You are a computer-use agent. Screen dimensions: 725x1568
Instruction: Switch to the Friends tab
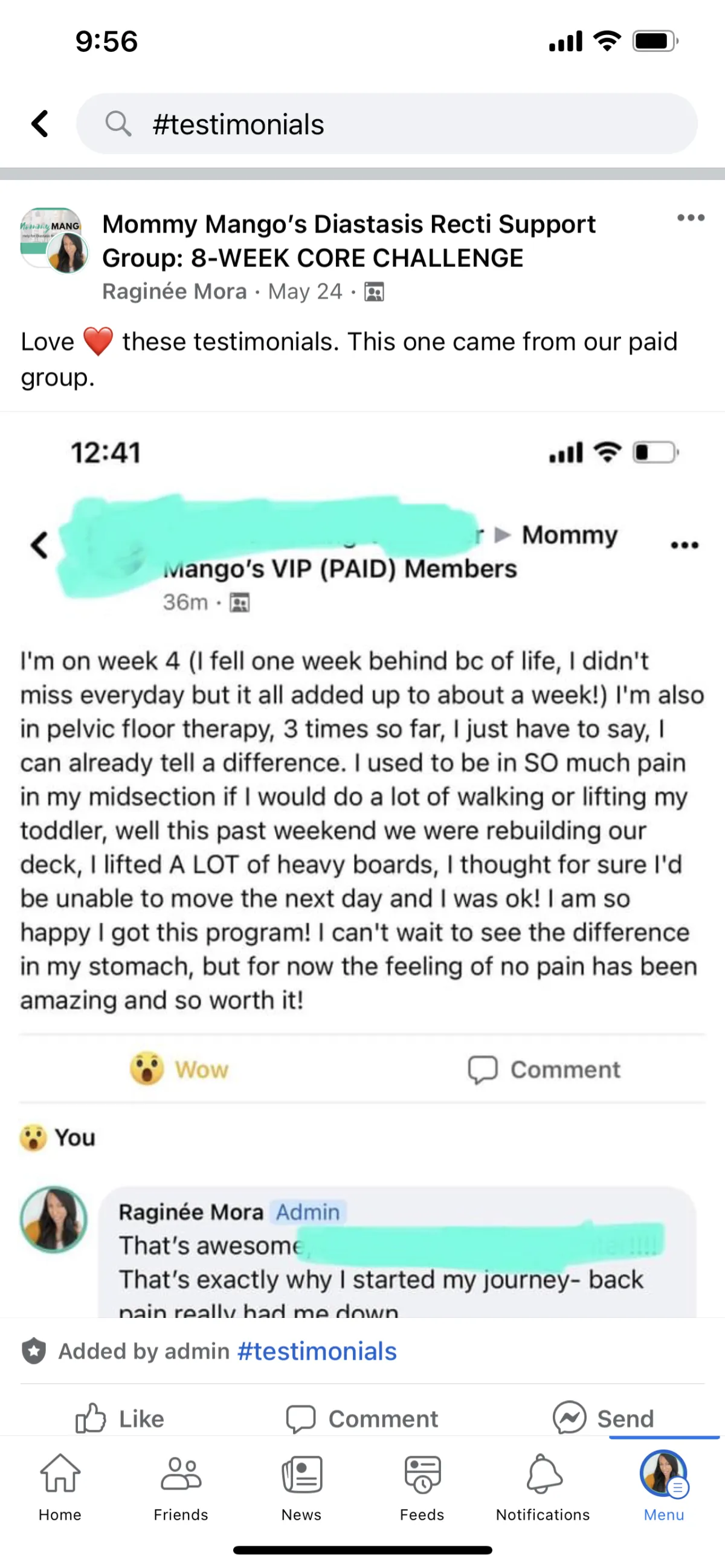pos(181,1487)
